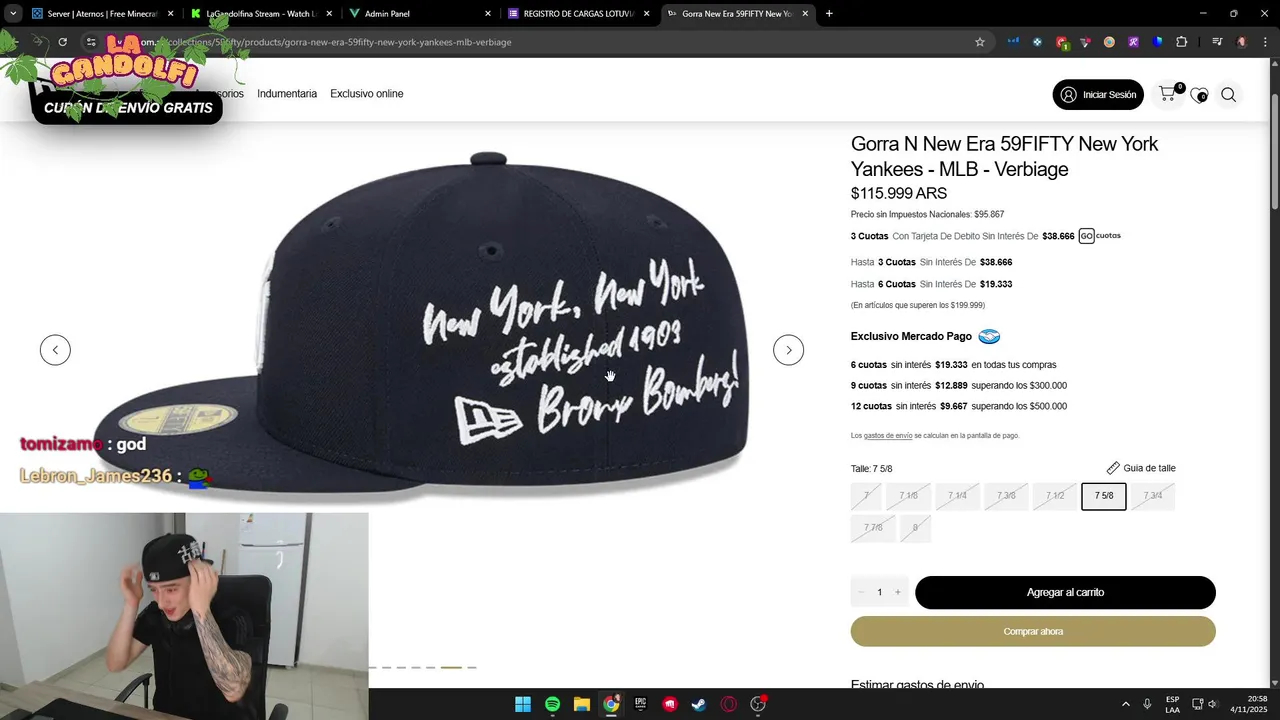1280x720 pixels.
Task: Show the previous product image
Action: pos(55,350)
